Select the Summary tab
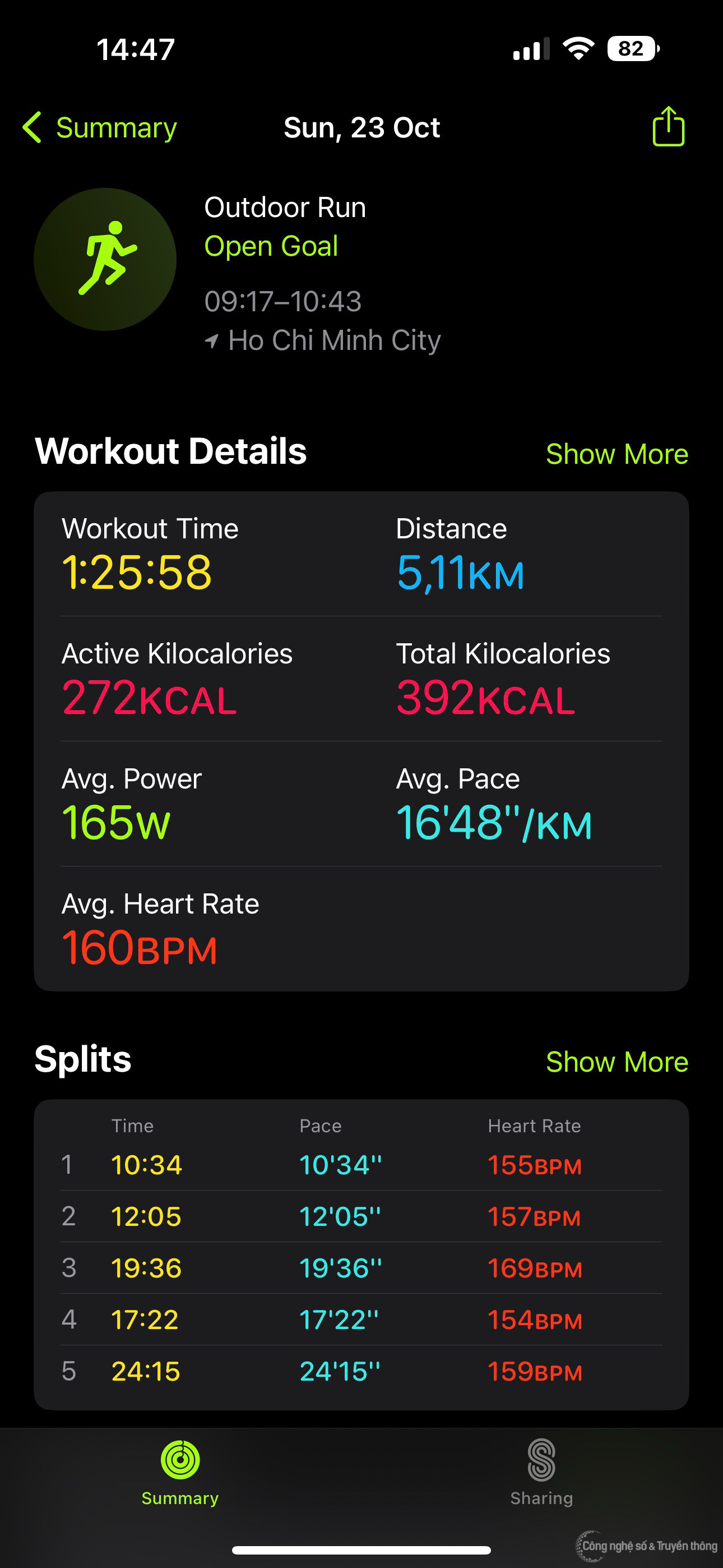Viewport: 723px width, 1568px height. 180,1472
